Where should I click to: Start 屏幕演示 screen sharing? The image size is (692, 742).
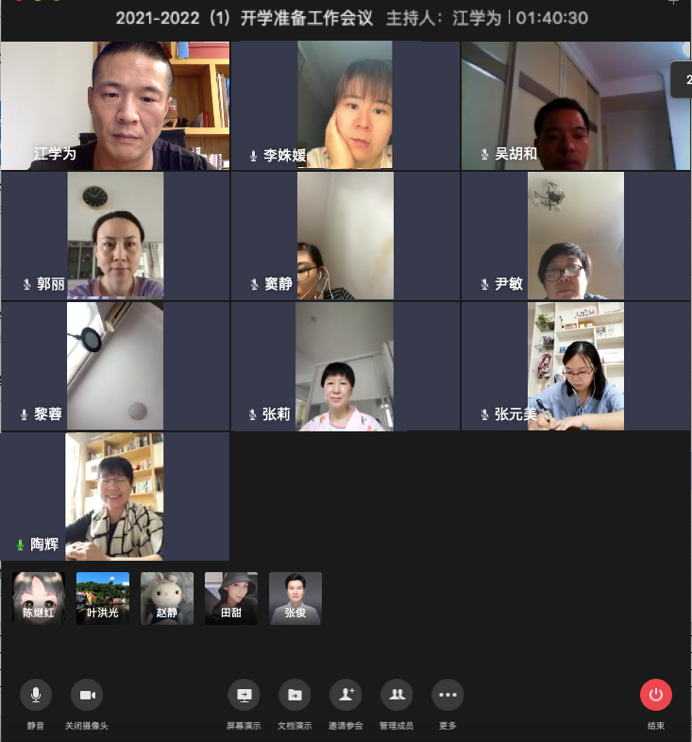[243, 695]
